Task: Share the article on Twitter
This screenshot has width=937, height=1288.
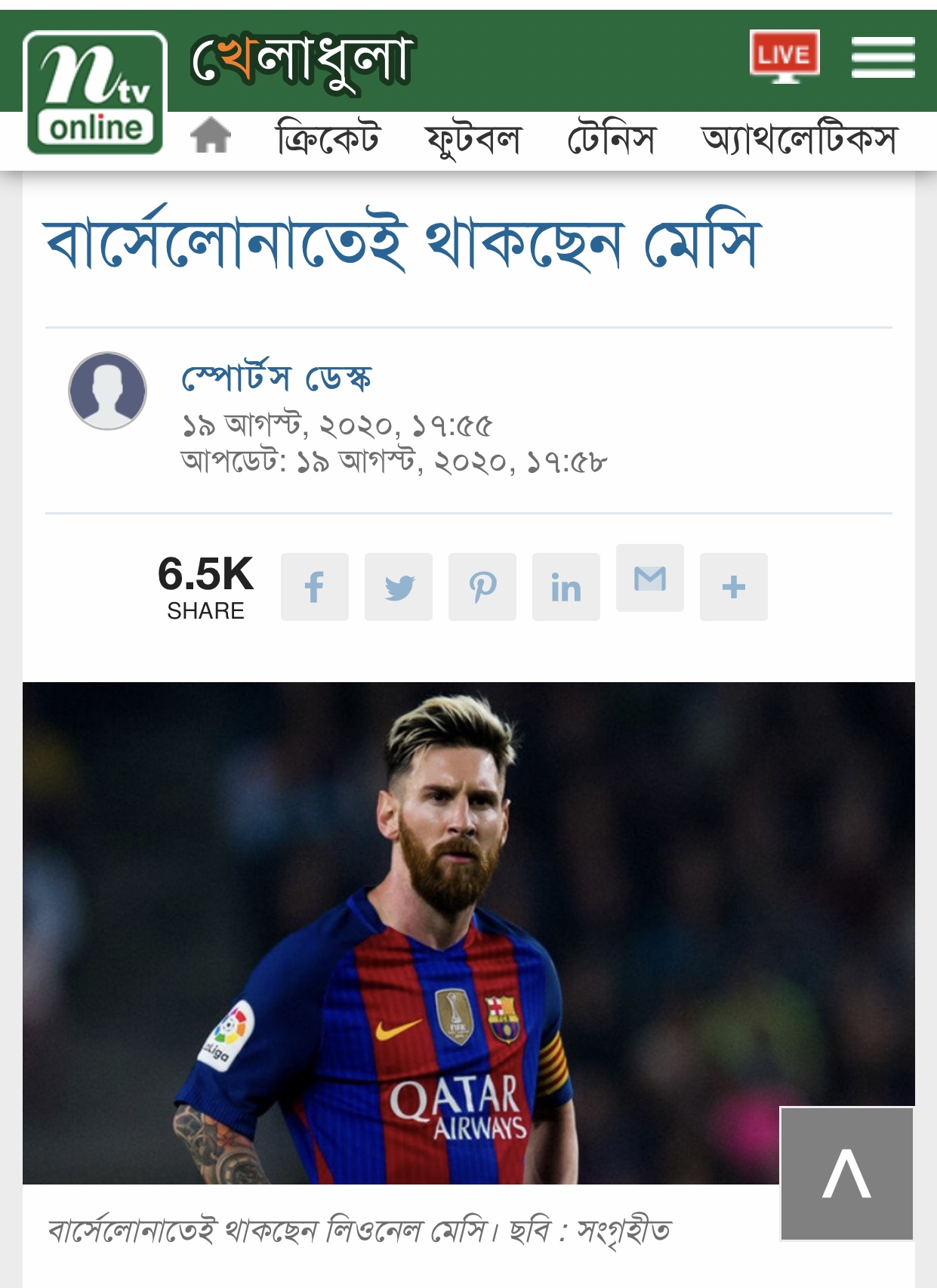Action: pyautogui.click(x=399, y=587)
